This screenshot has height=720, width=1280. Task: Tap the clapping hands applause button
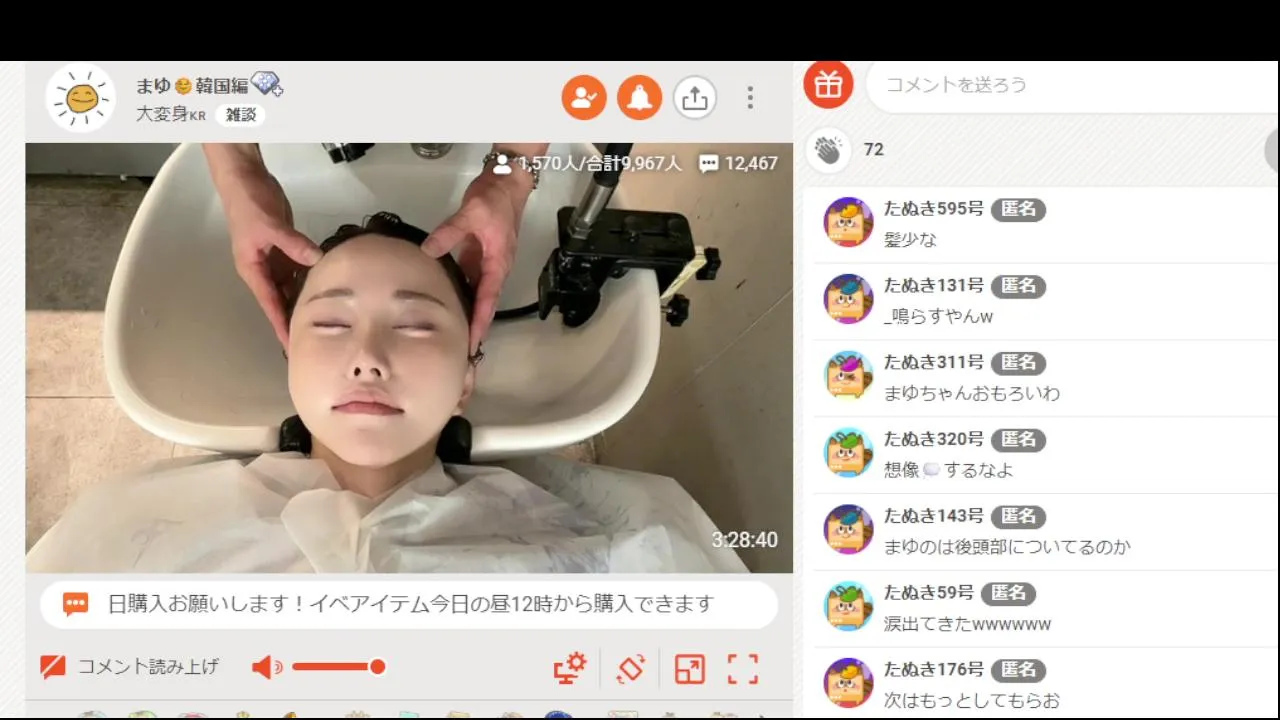click(828, 150)
